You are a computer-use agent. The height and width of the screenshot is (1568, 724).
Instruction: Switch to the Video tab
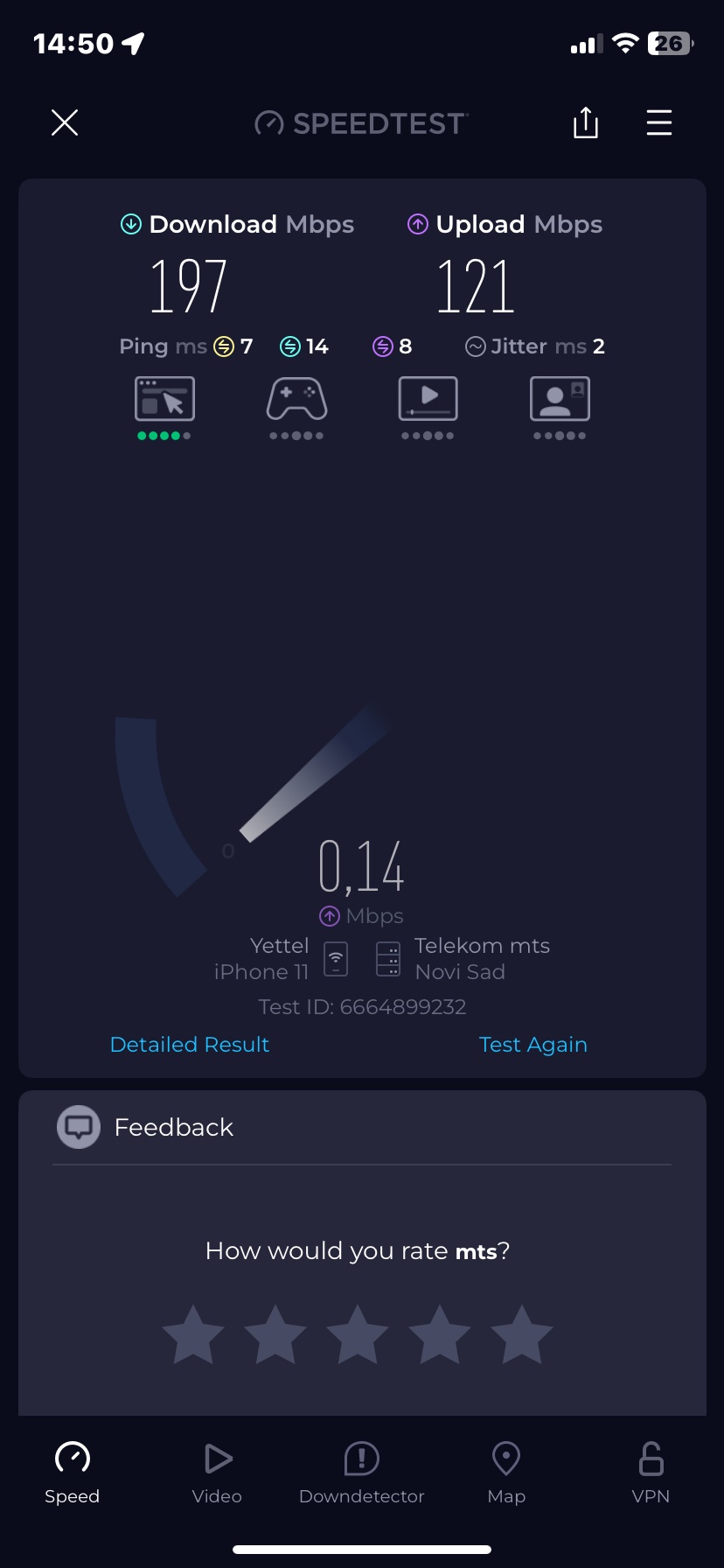click(x=217, y=1473)
